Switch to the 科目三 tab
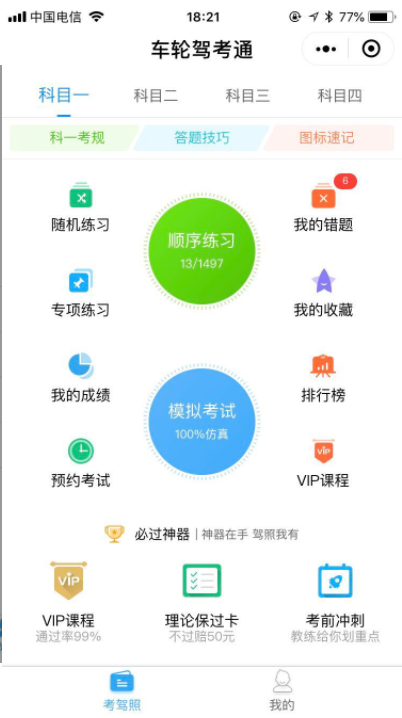The height and width of the screenshot is (718, 402). click(248, 96)
